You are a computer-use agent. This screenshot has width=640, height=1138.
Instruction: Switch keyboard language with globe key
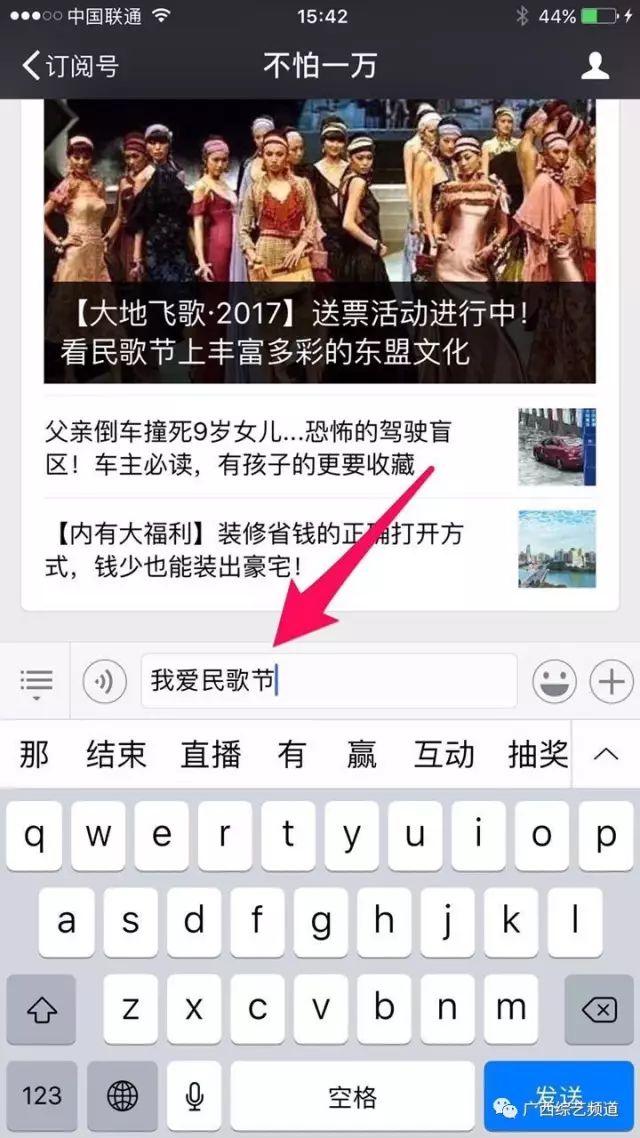click(x=122, y=1096)
